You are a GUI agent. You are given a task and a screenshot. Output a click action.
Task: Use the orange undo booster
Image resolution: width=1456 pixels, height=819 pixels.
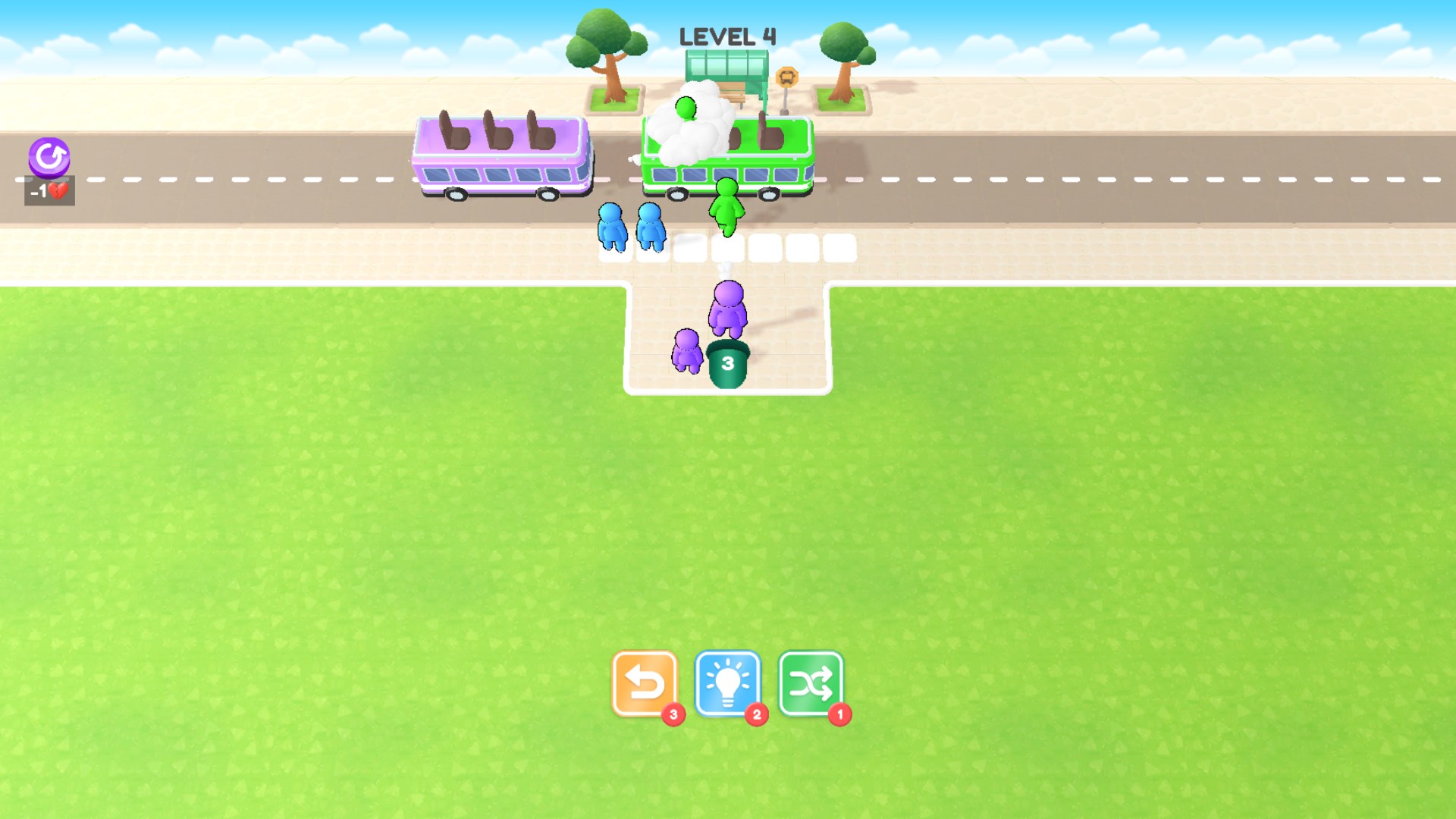point(645,684)
